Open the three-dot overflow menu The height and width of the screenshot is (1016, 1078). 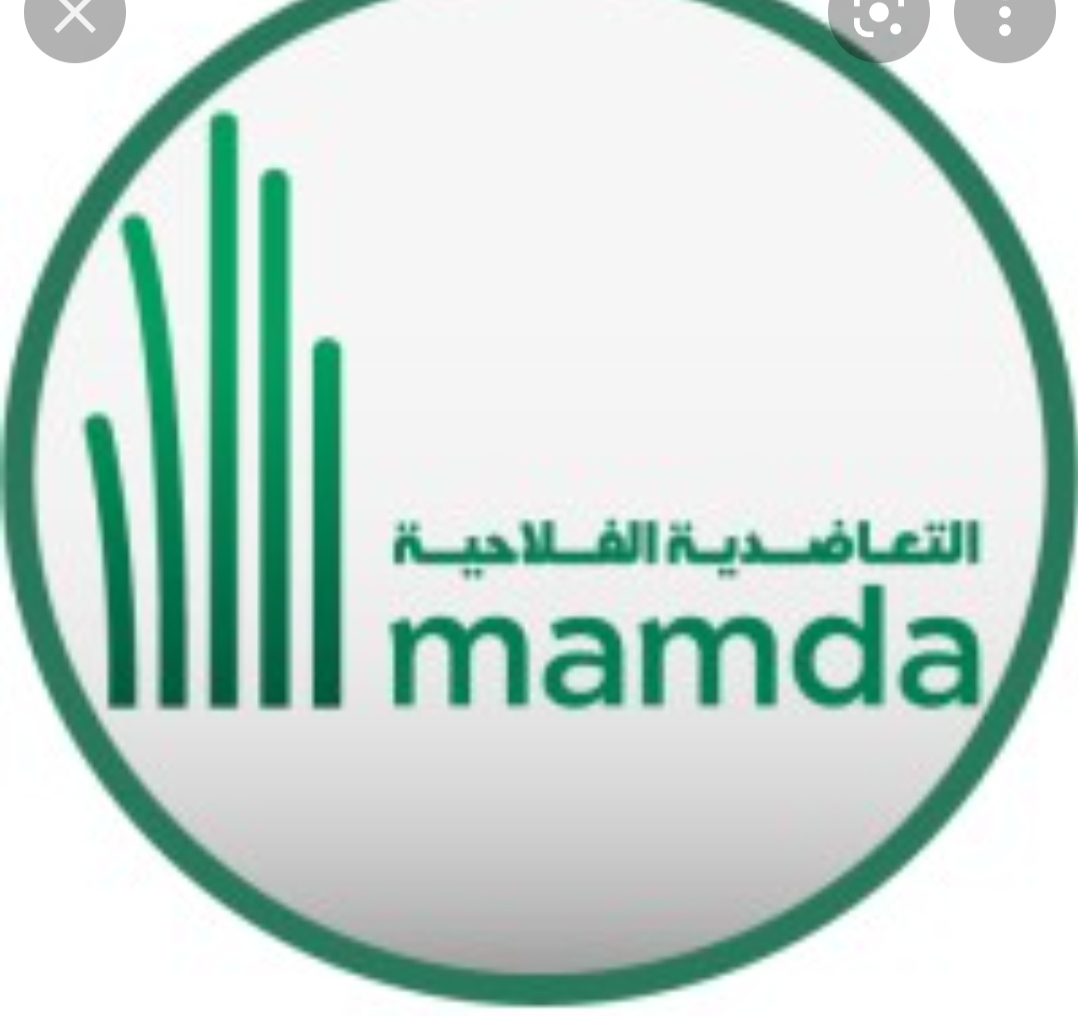[1004, 18]
